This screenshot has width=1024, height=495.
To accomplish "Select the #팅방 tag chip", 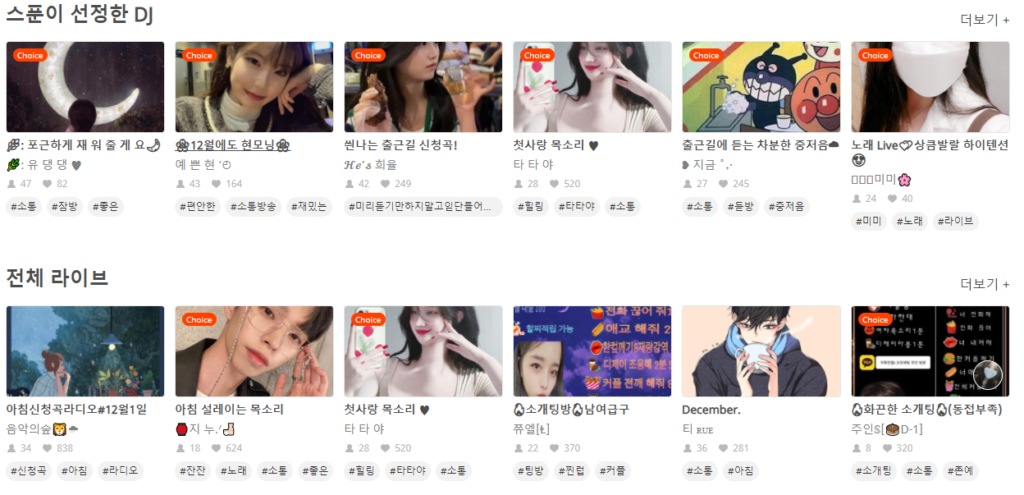I will [530, 470].
